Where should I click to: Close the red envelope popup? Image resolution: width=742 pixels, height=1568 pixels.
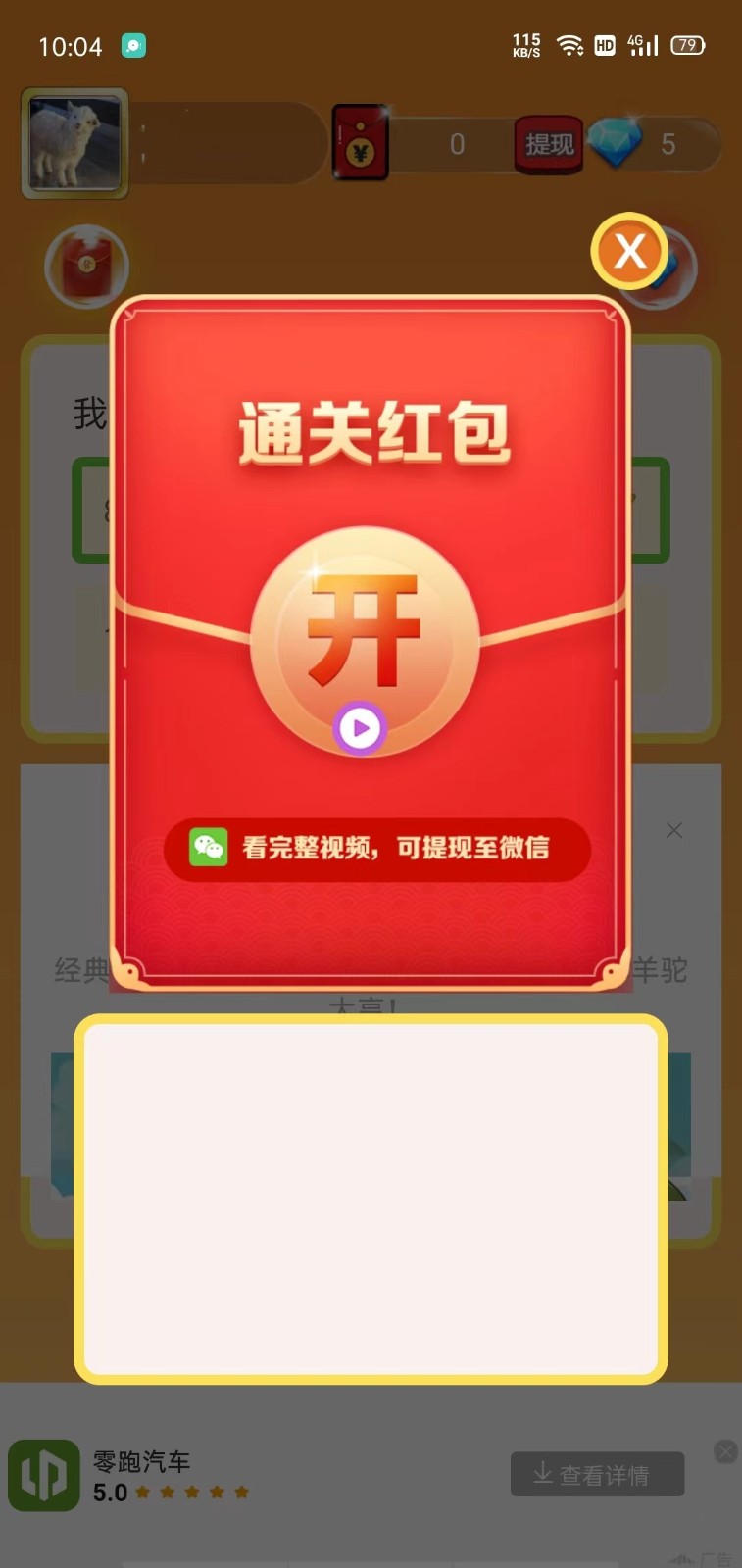click(x=629, y=251)
